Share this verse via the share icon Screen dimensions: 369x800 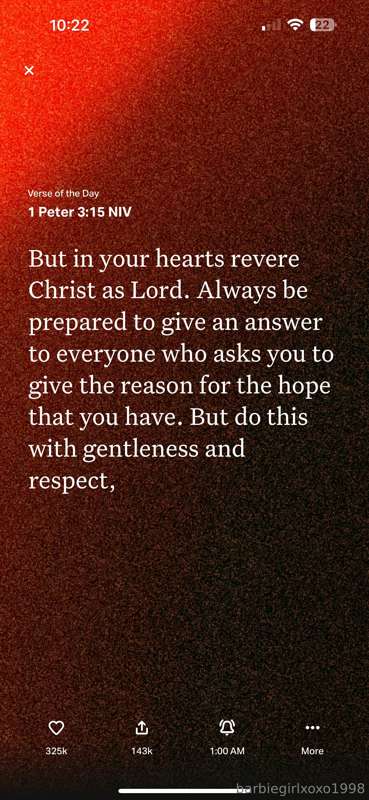click(141, 728)
